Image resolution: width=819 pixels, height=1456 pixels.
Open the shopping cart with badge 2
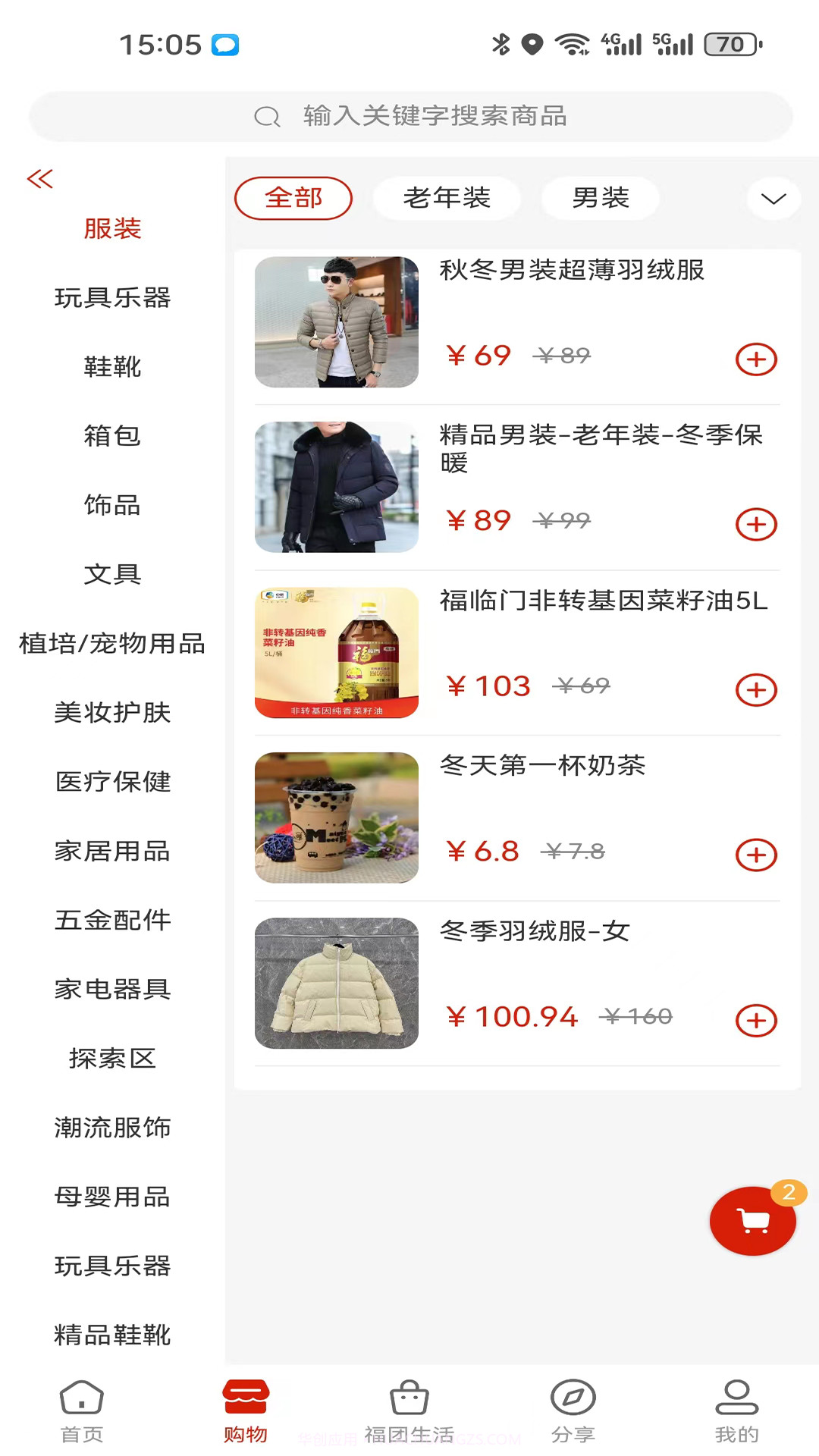coord(752,1221)
